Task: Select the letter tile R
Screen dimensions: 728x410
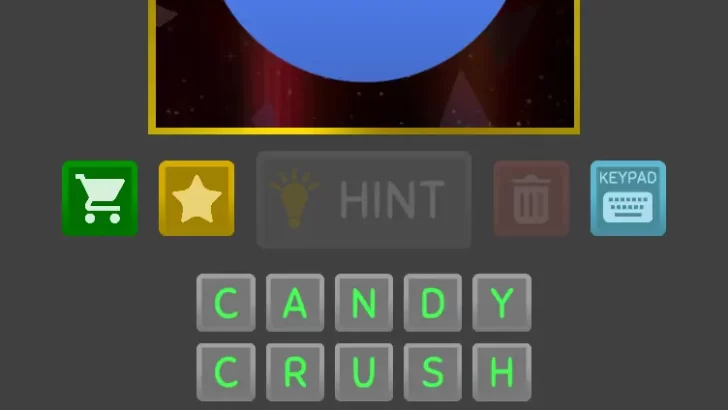Action: point(295,372)
